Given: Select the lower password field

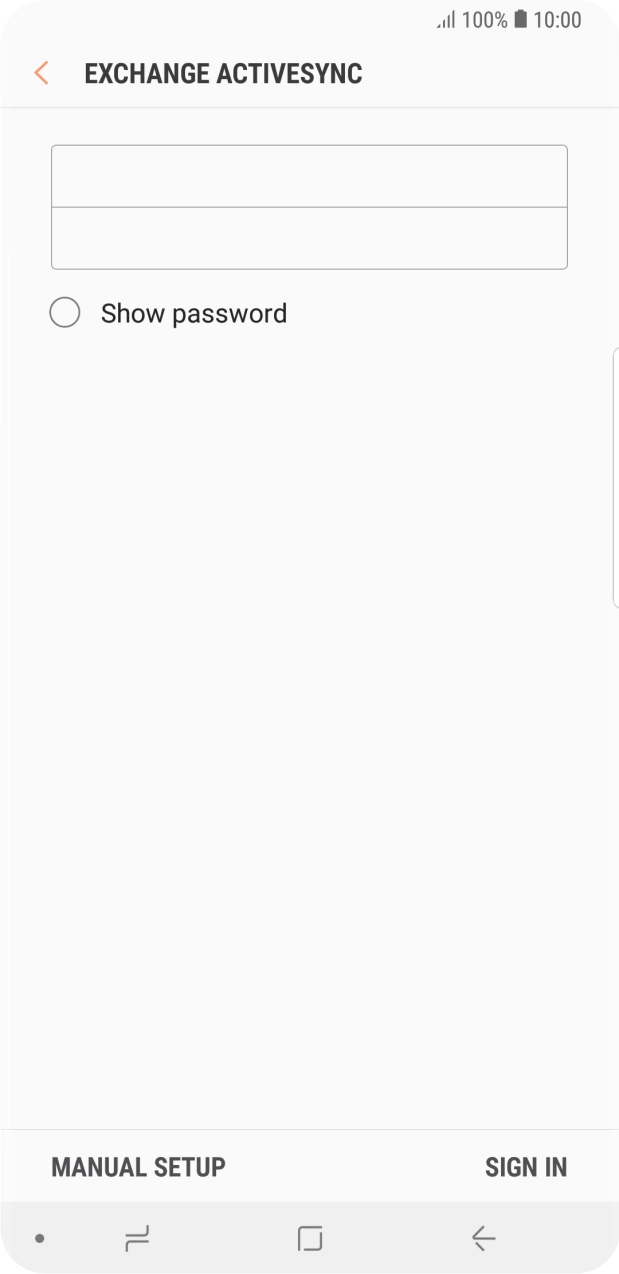Looking at the screenshot, I should pos(309,238).
